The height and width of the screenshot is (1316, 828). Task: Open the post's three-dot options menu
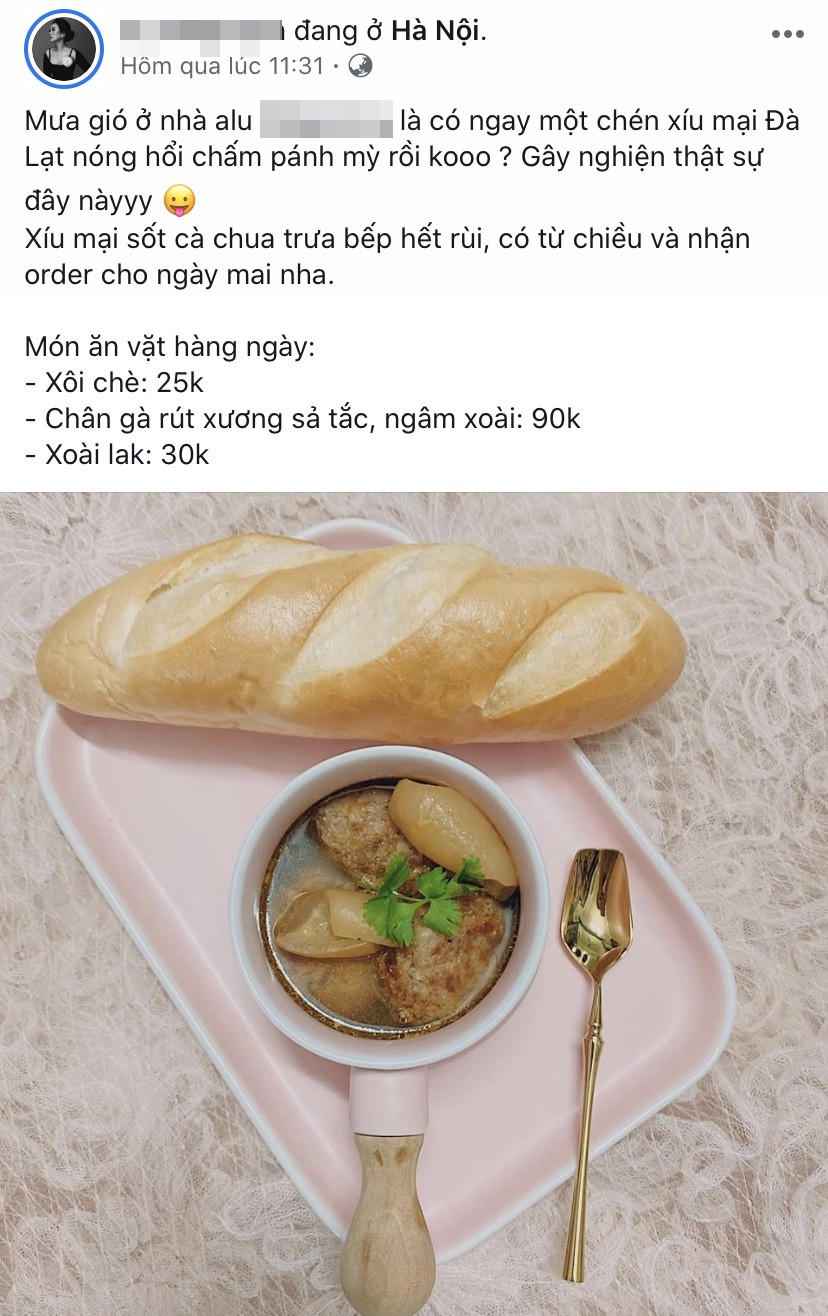point(787,34)
